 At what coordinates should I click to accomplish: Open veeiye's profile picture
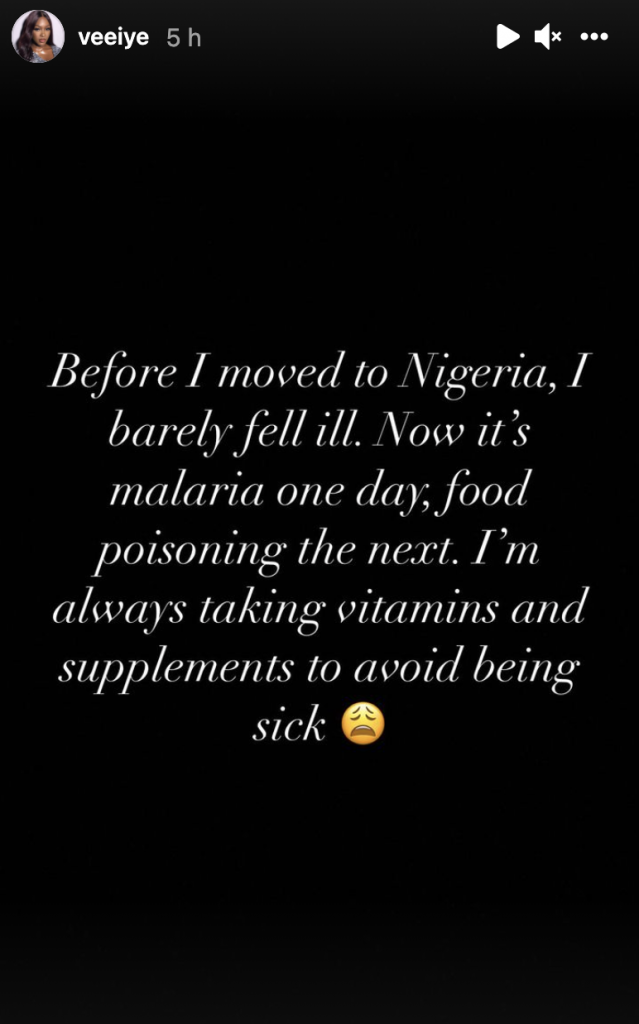(38, 37)
